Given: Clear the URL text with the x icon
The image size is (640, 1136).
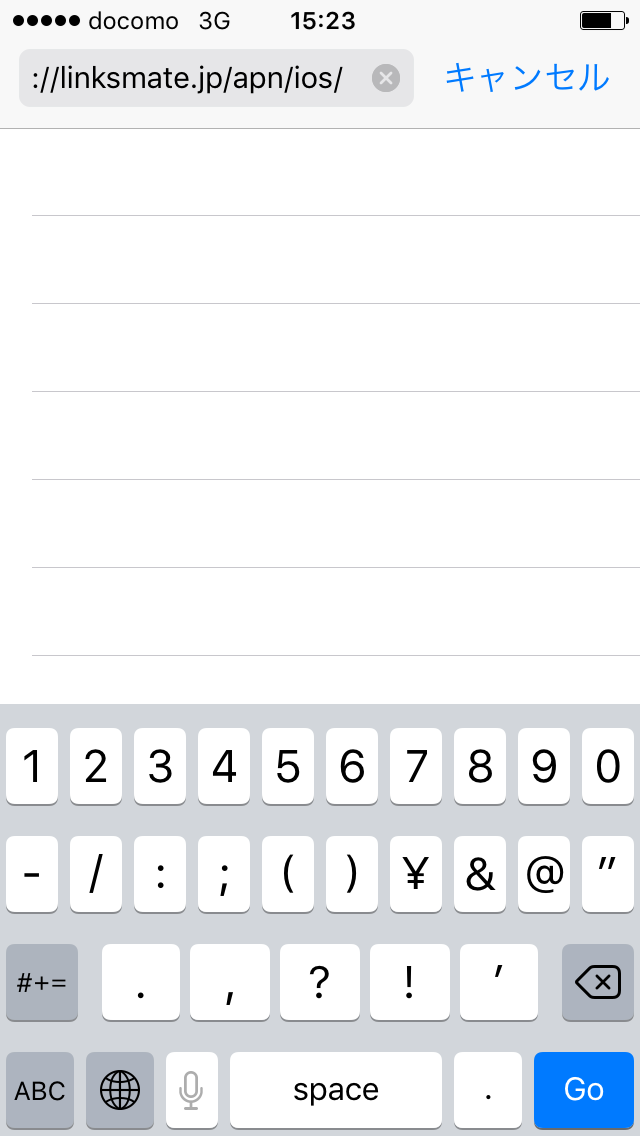Looking at the screenshot, I should (x=386, y=78).
